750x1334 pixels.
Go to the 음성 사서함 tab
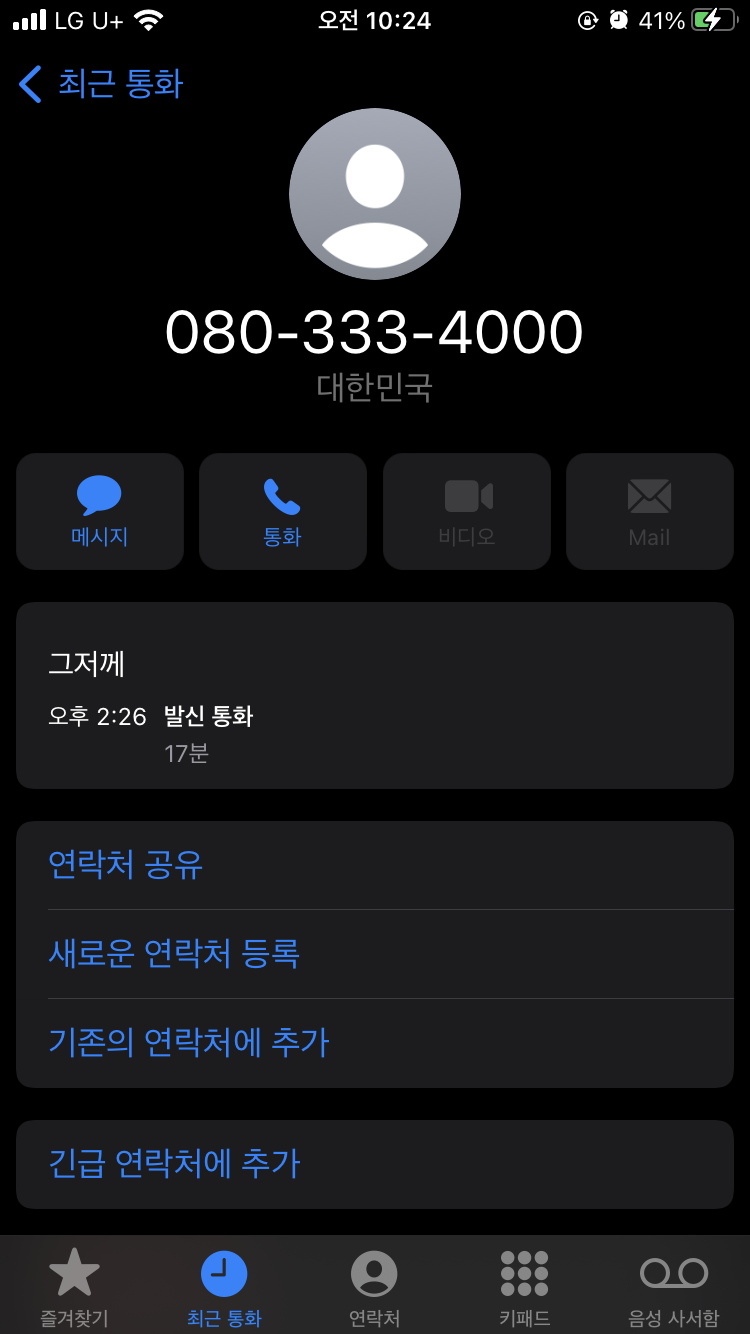(673, 1288)
